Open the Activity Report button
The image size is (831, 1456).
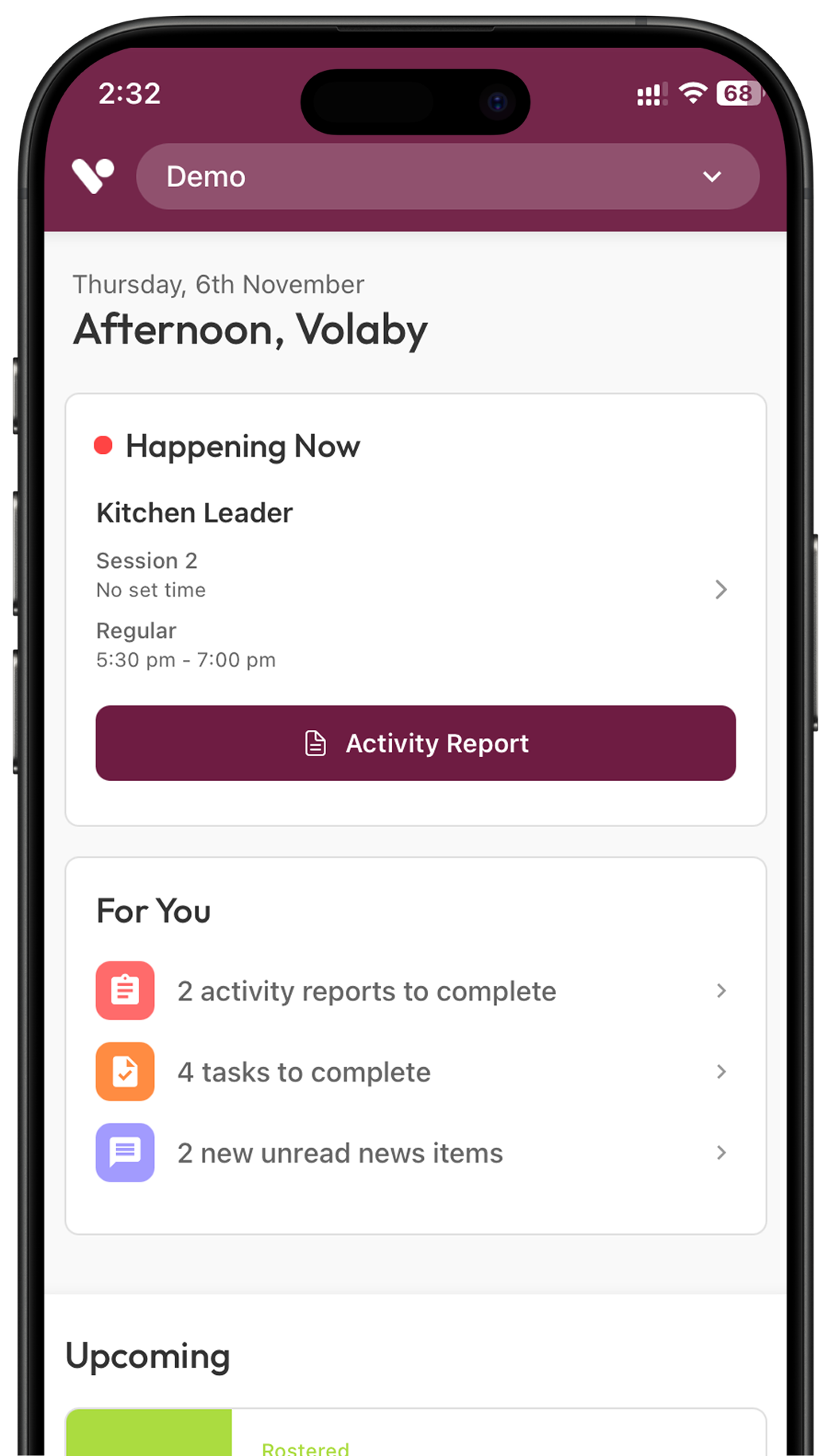(415, 743)
